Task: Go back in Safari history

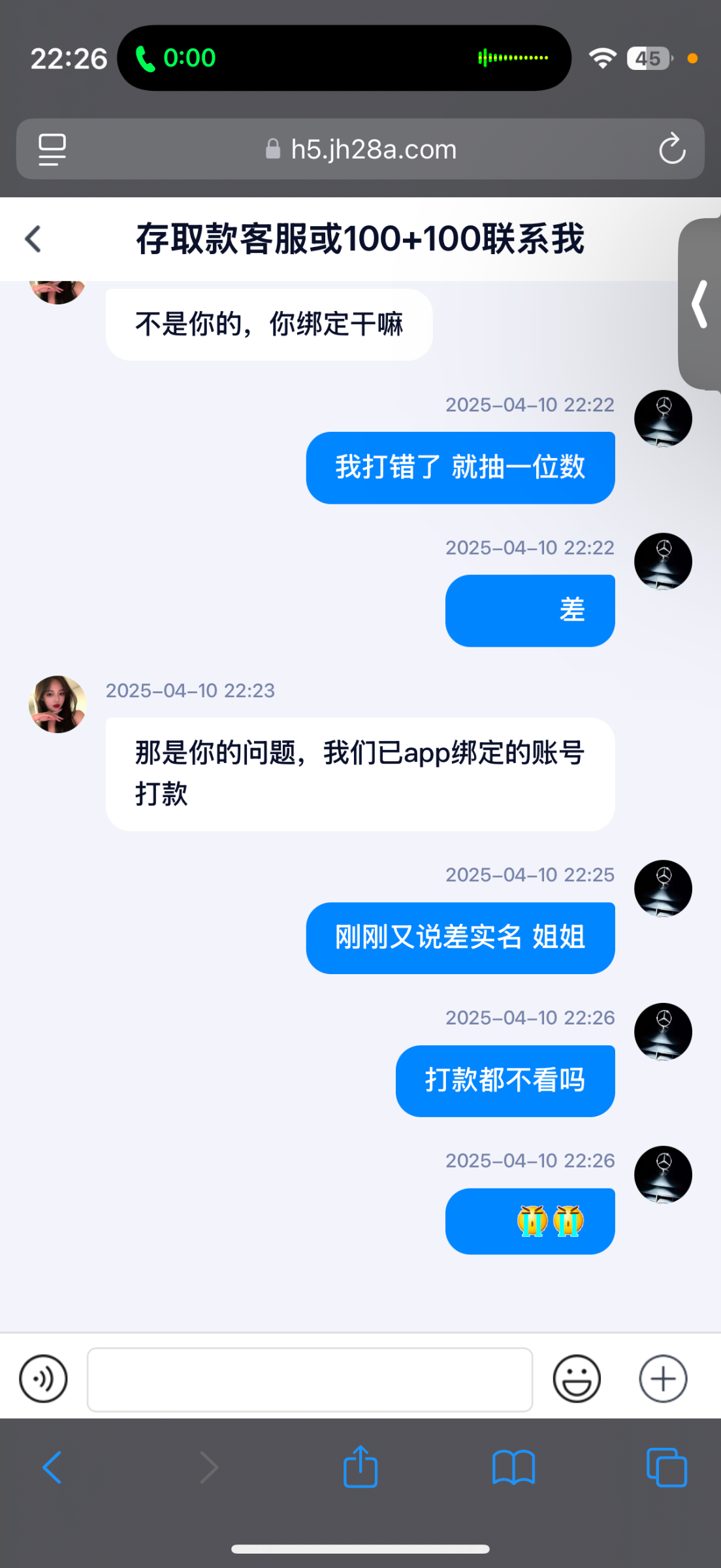Action: click(x=52, y=1467)
